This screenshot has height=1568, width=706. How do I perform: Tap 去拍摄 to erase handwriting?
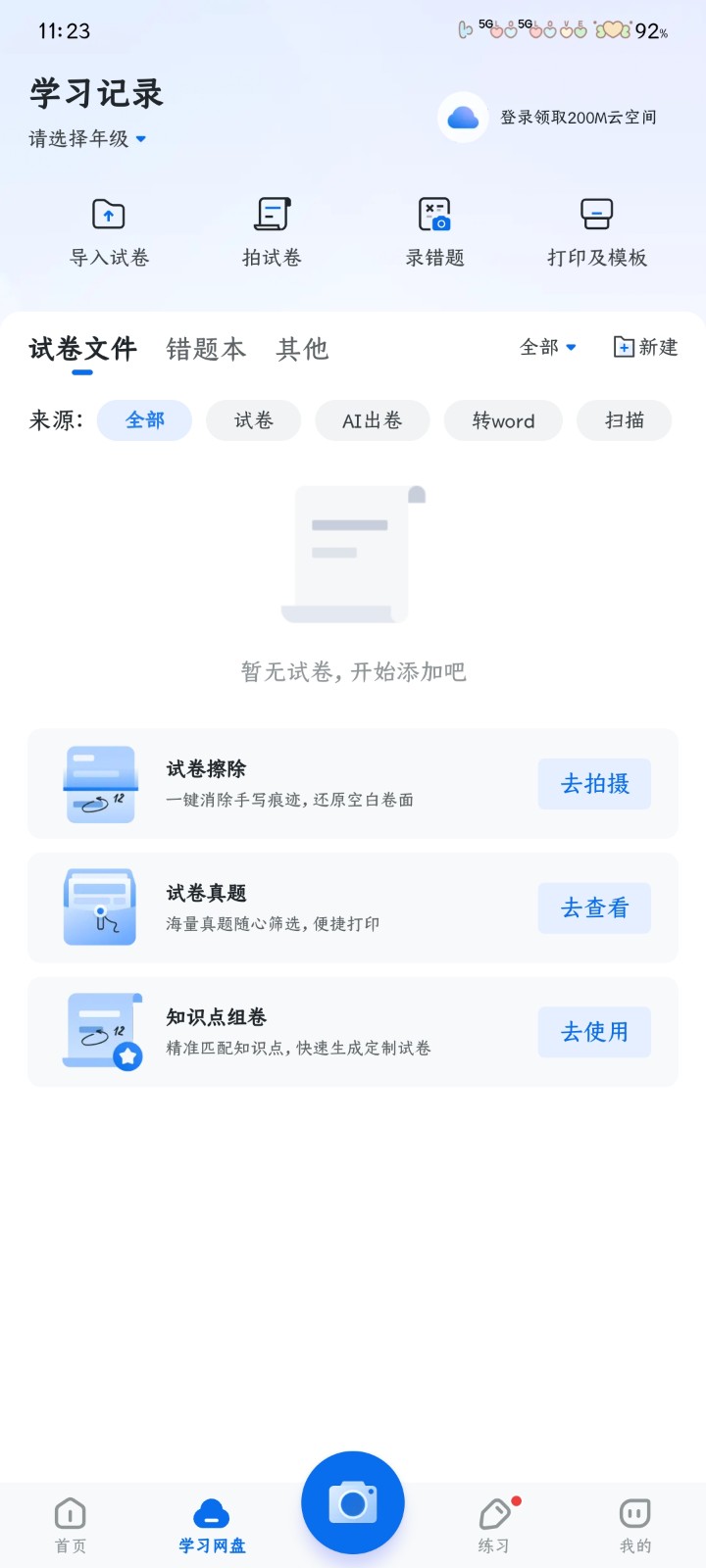click(x=593, y=784)
